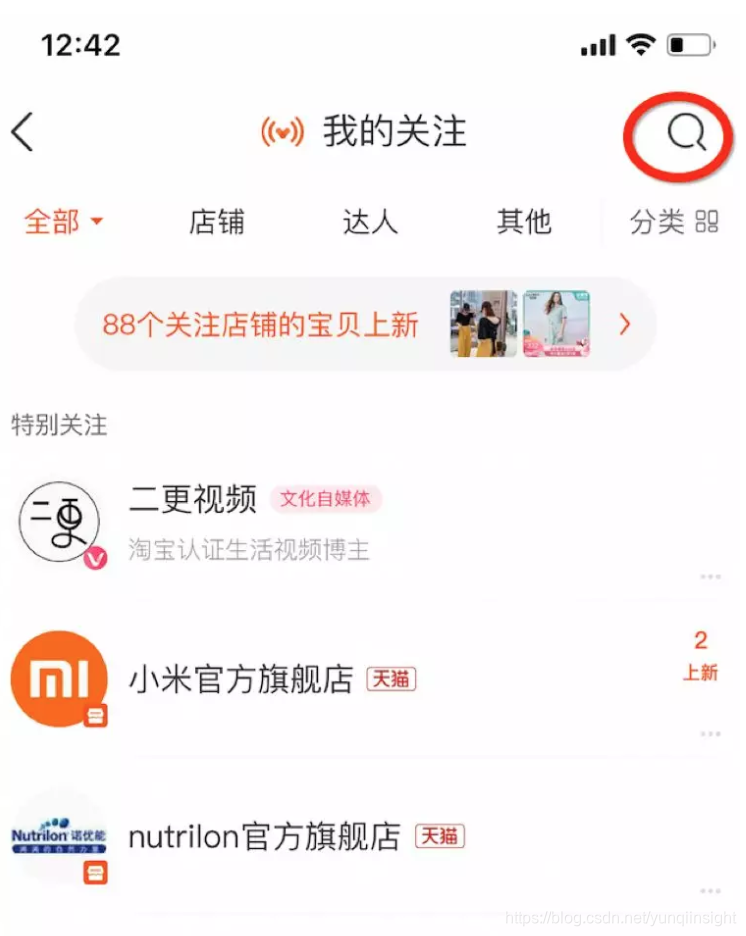This screenshot has height=936, width=746.
Task: Expand the 全部 filter dropdown
Action: [64, 221]
